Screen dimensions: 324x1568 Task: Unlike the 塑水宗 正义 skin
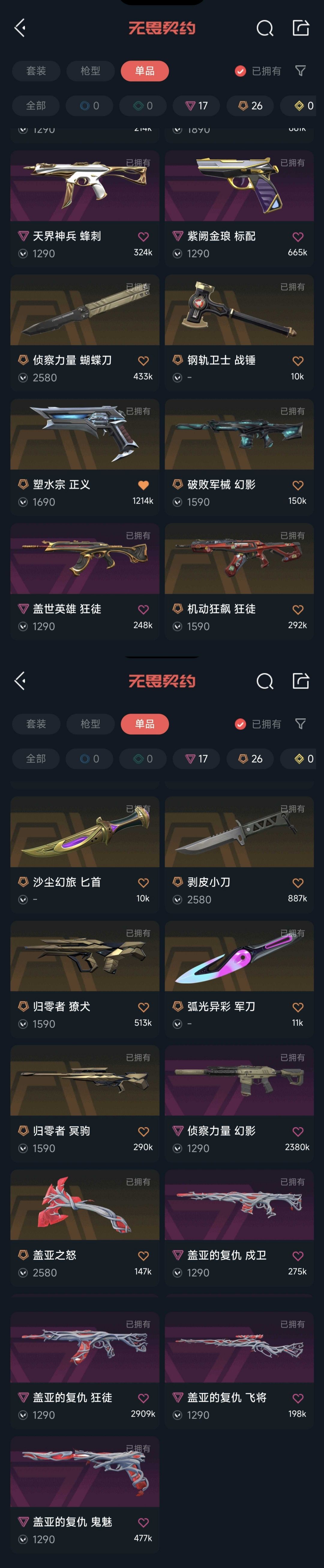143,485
